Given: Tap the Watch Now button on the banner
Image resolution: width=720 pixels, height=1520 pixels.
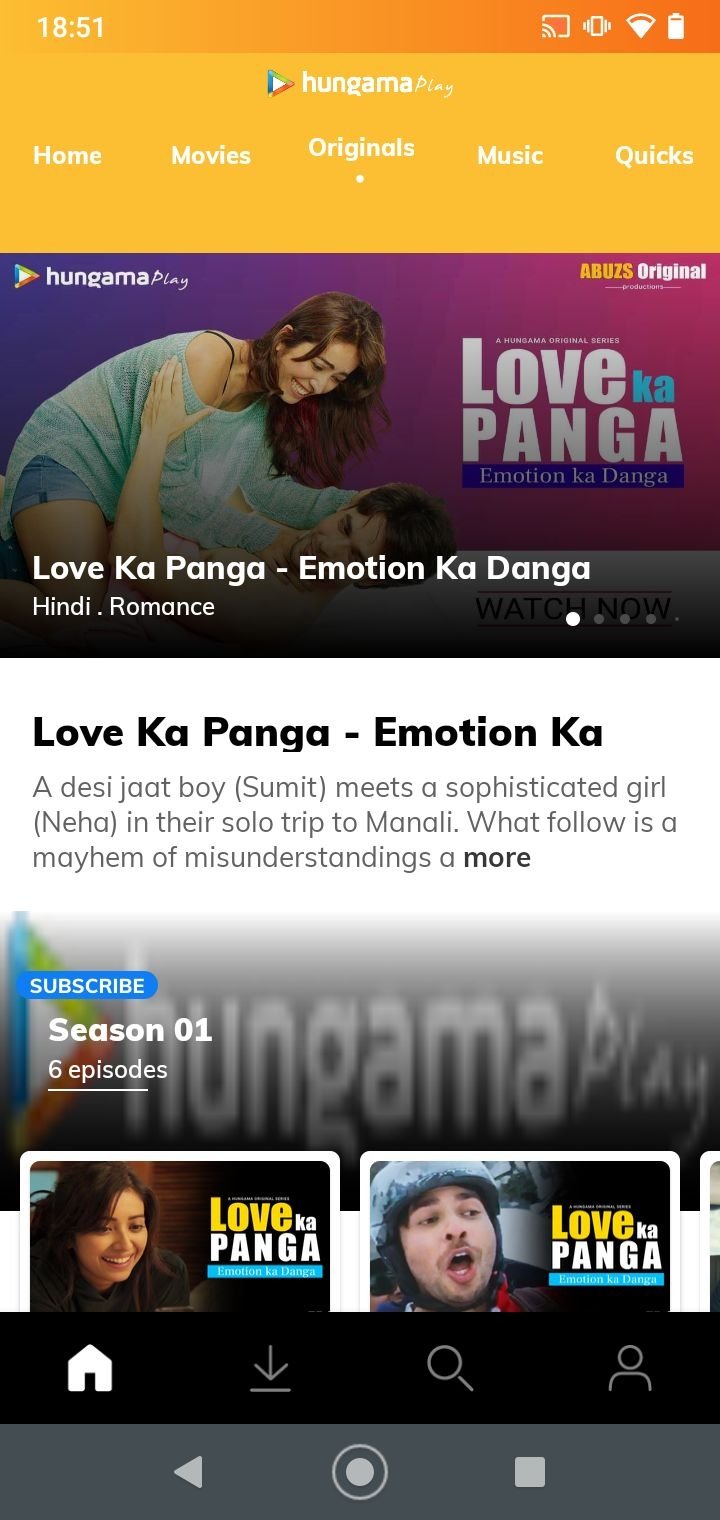Looking at the screenshot, I should (572, 606).
